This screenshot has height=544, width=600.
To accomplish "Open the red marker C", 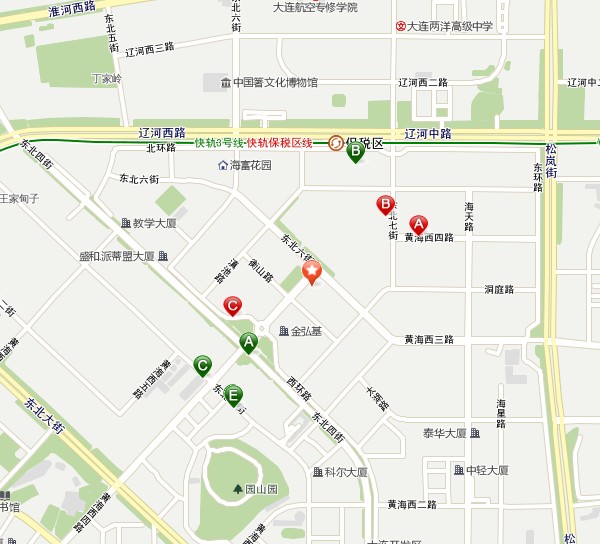I will tap(233, 305).
